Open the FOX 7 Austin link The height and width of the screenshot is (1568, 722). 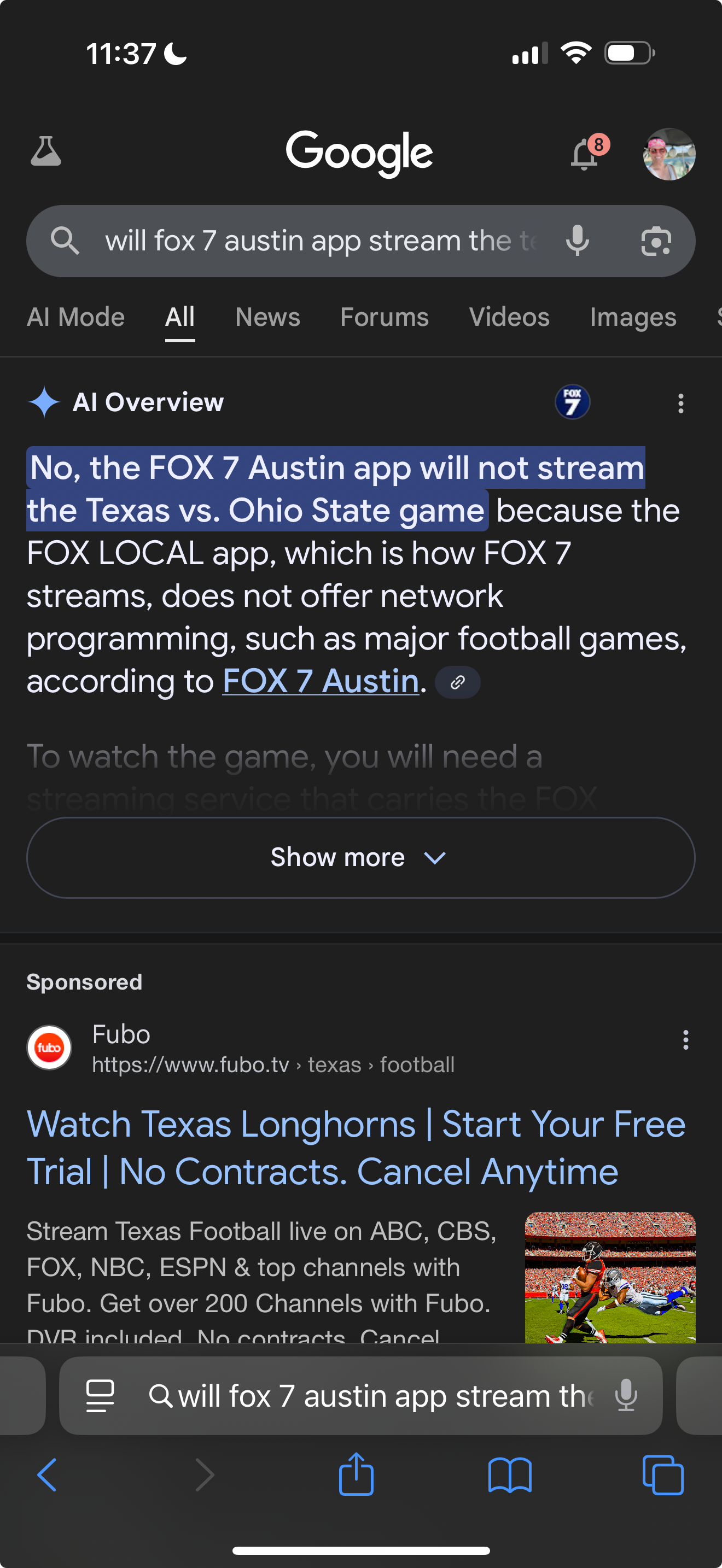pos(321,681)
